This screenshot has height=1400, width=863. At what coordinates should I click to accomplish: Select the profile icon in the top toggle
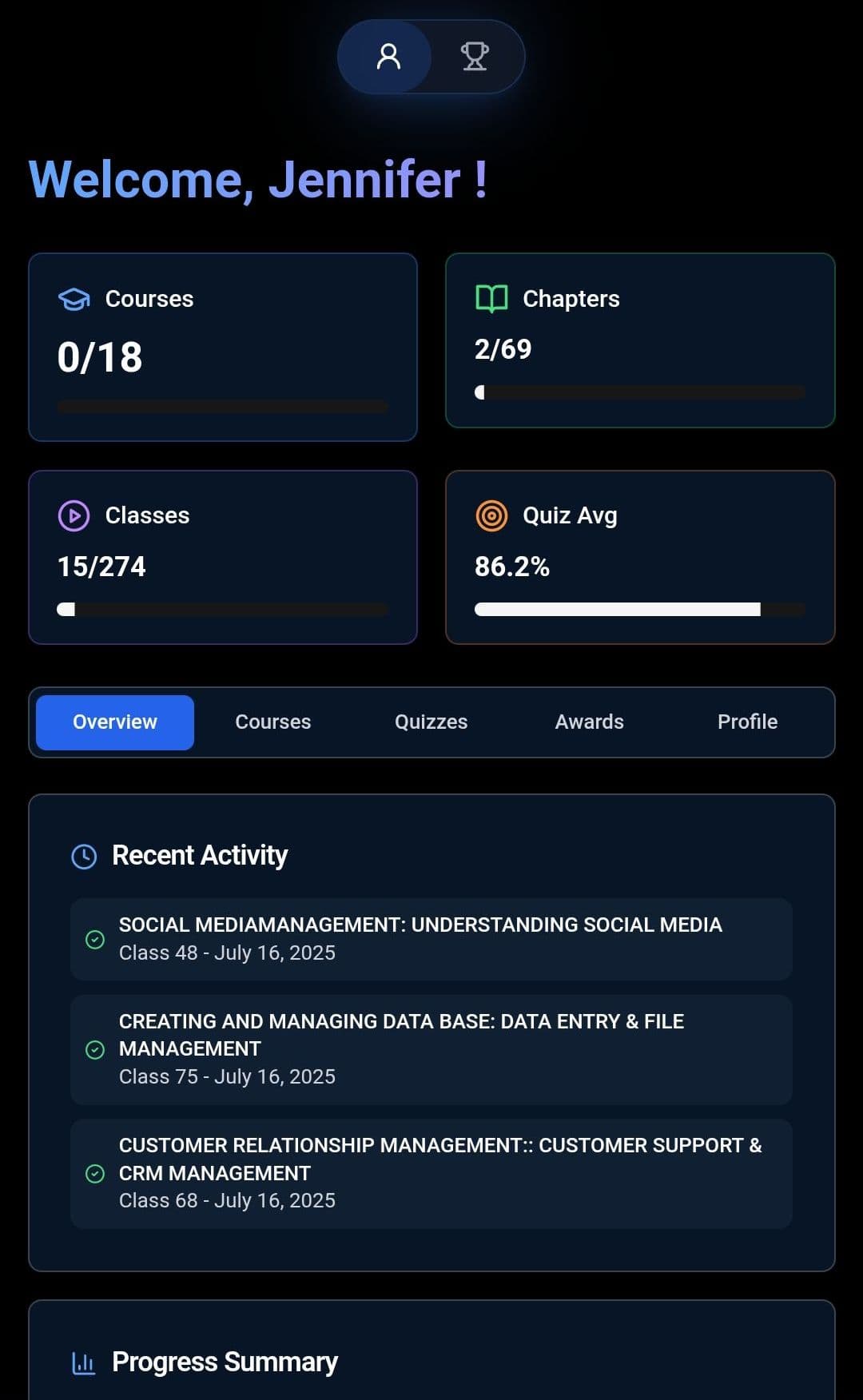click(388, 57)
